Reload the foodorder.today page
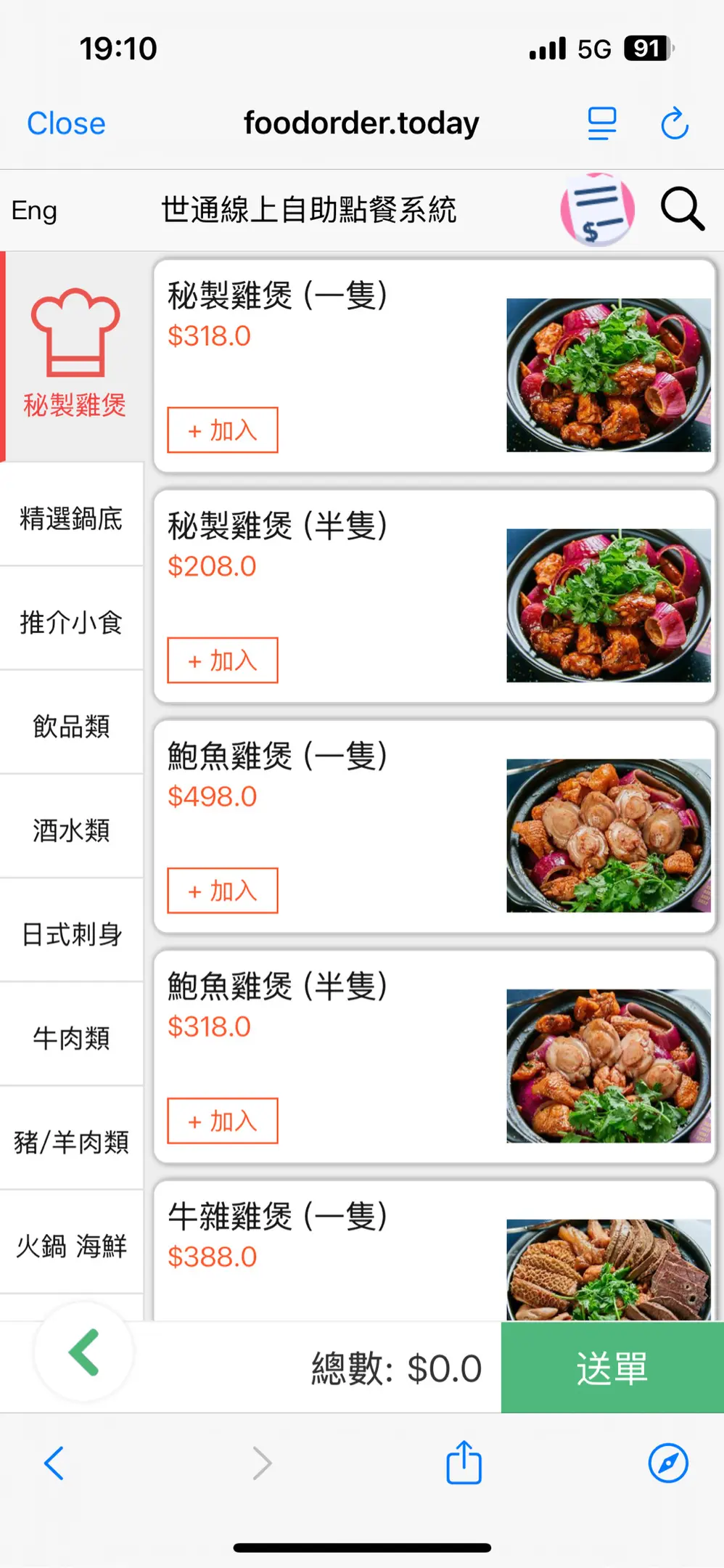Image resolution: width=724 pixels, height=1568 pixels. (x=674, y=123)
